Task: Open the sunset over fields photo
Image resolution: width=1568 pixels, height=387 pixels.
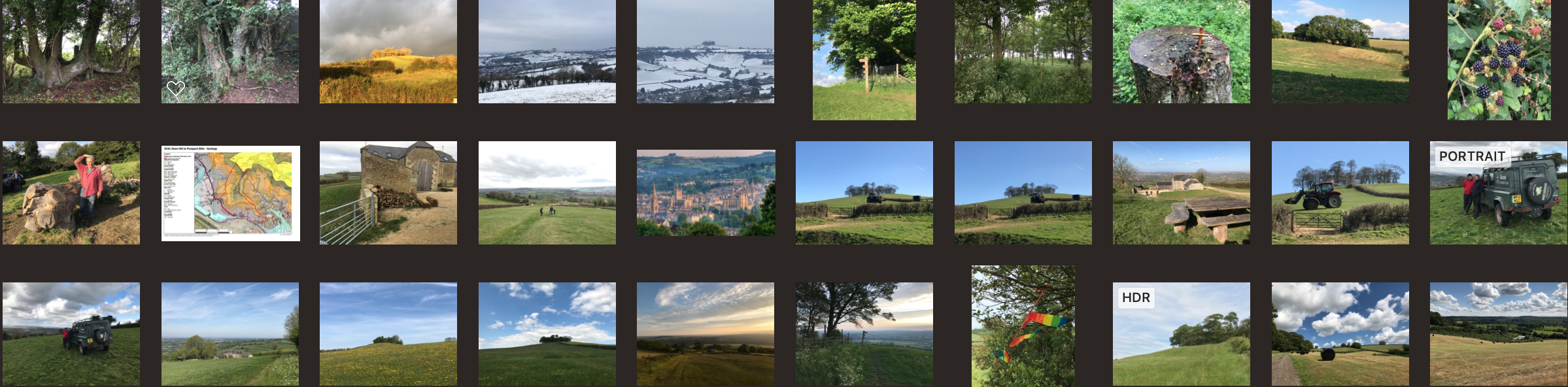Action: [705, 333]
